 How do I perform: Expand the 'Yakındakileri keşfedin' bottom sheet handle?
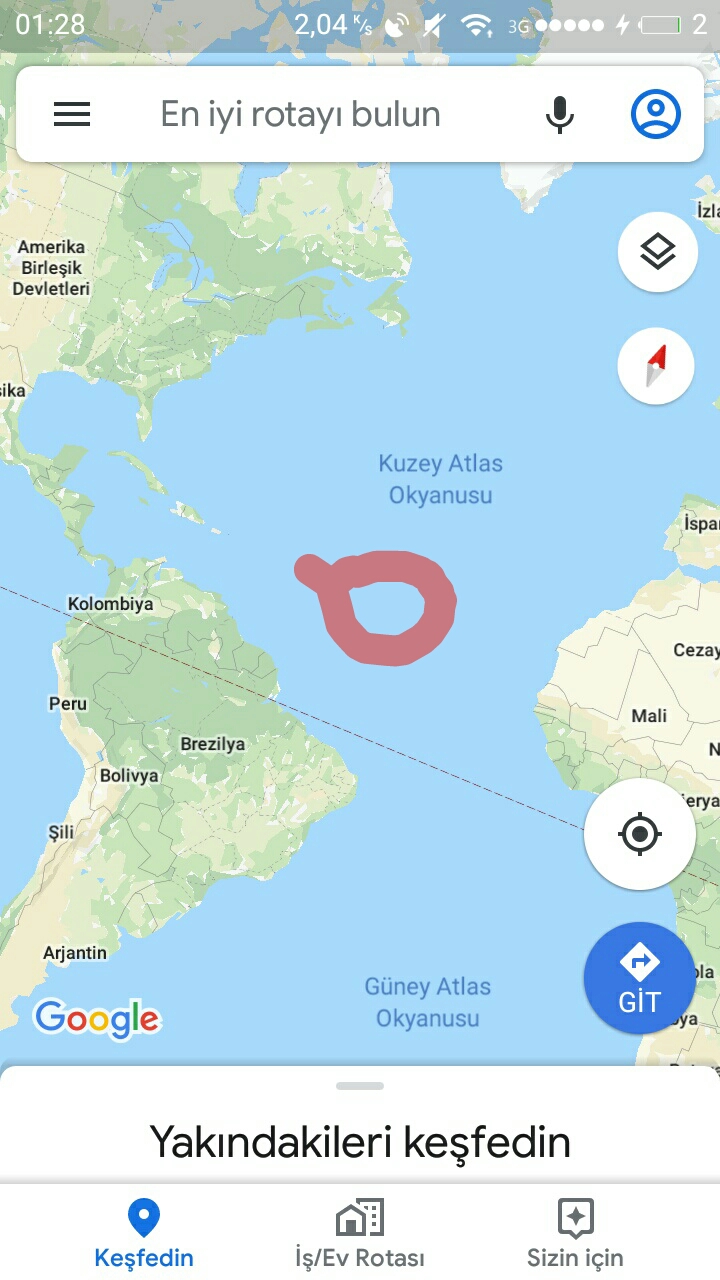[360, 1086]
